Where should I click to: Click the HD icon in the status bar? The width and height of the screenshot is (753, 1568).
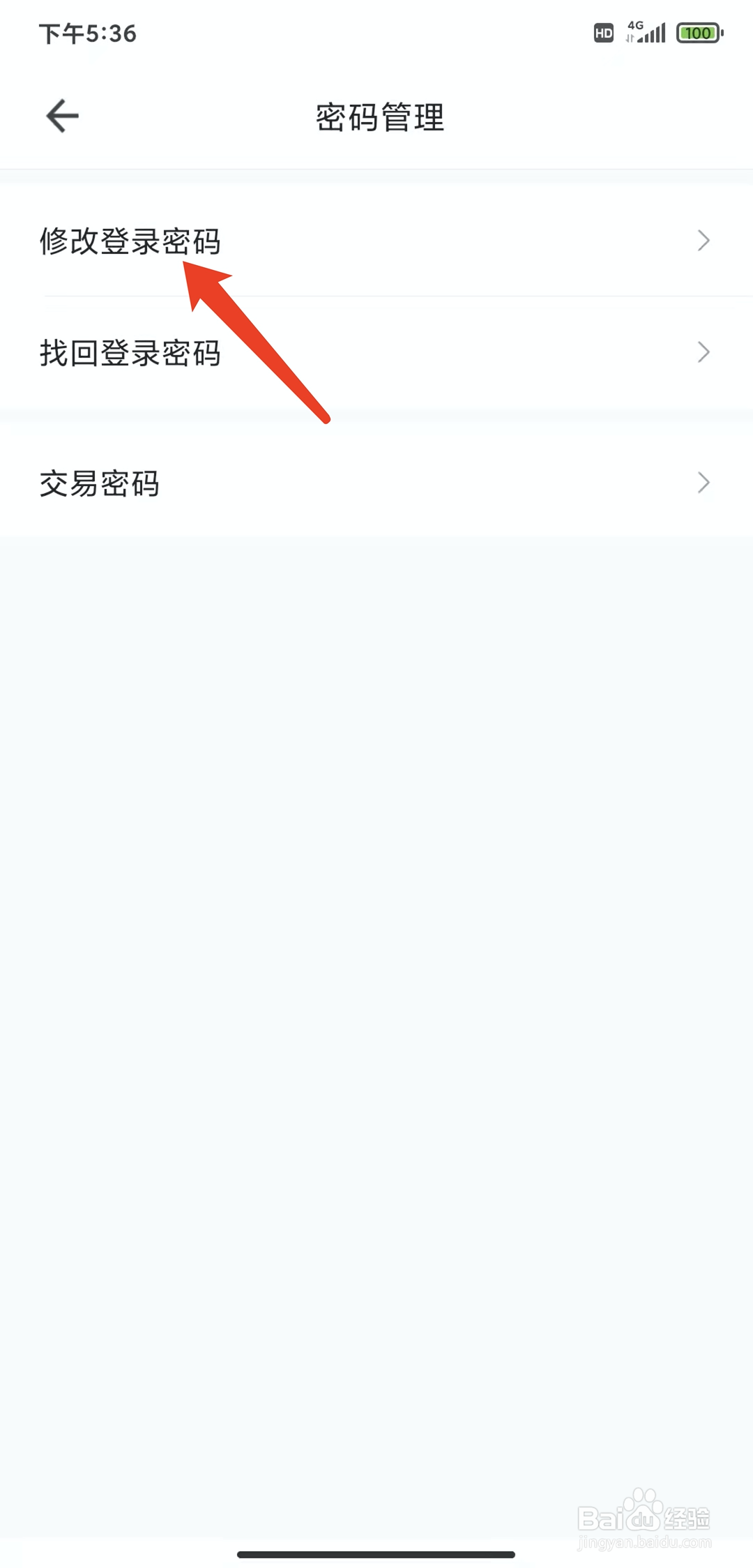click(x=602, y=31)
